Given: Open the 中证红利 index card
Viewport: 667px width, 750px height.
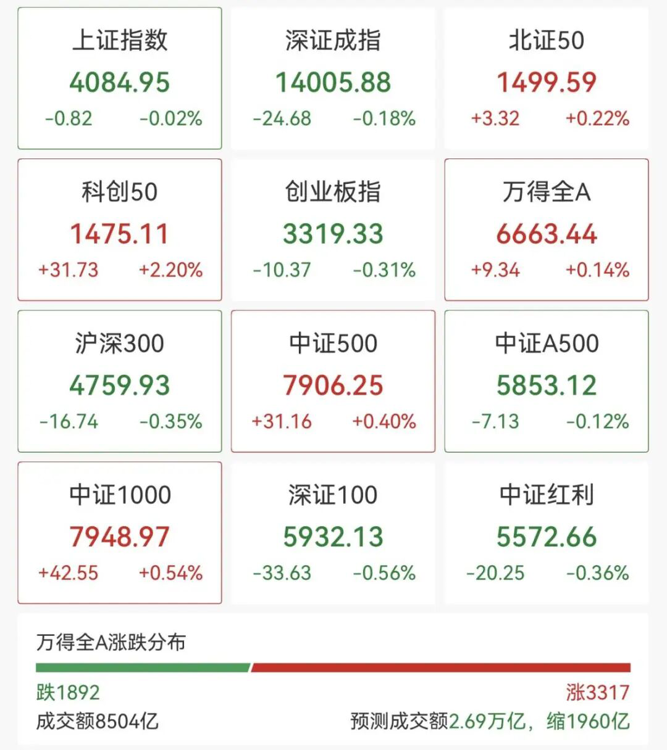Looking at the screenshot, I should 546,533.
